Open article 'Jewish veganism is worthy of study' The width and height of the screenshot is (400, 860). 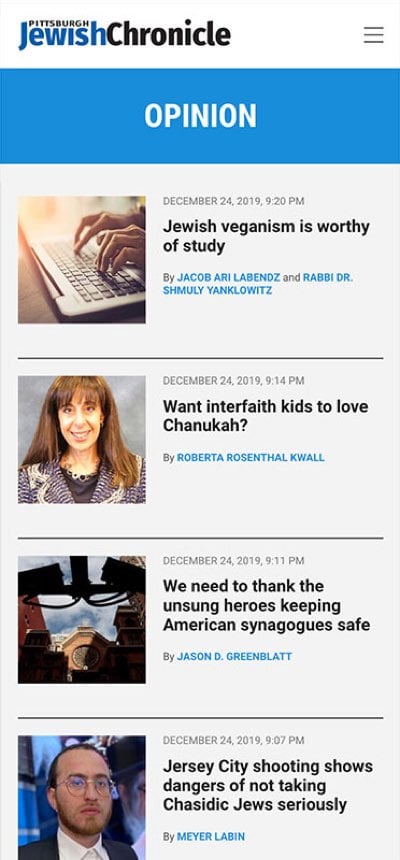(266, 236)
